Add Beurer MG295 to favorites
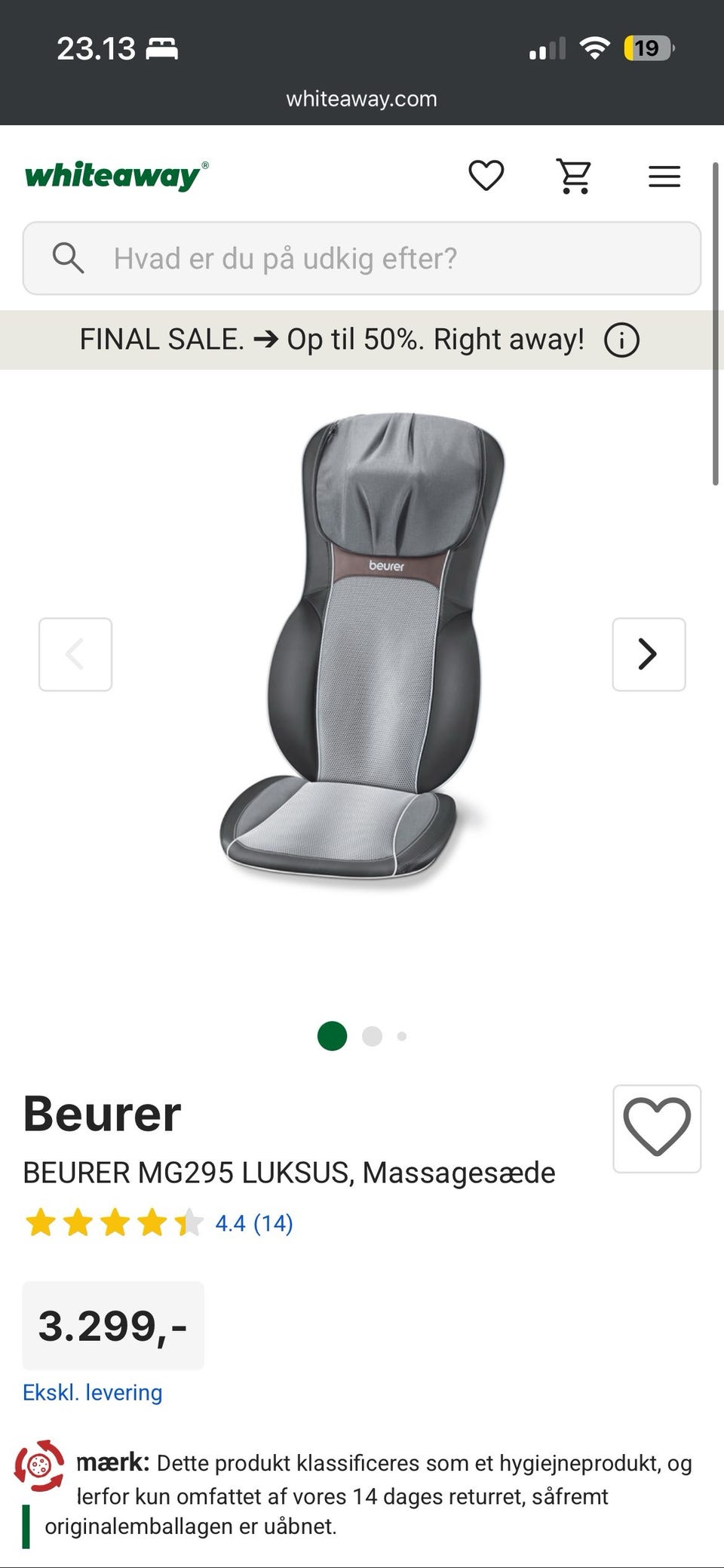 (657, 1129)
